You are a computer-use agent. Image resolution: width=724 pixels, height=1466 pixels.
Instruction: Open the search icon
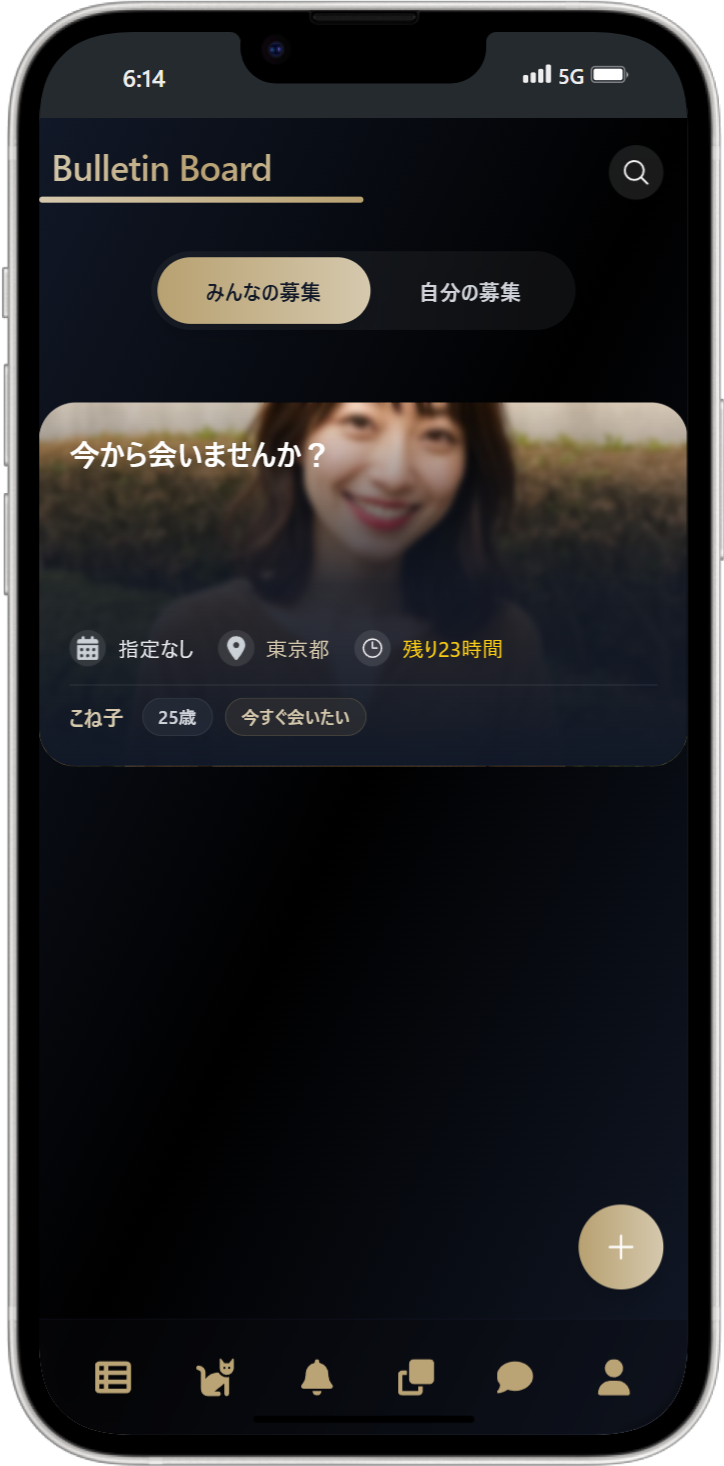coord(636,172)
